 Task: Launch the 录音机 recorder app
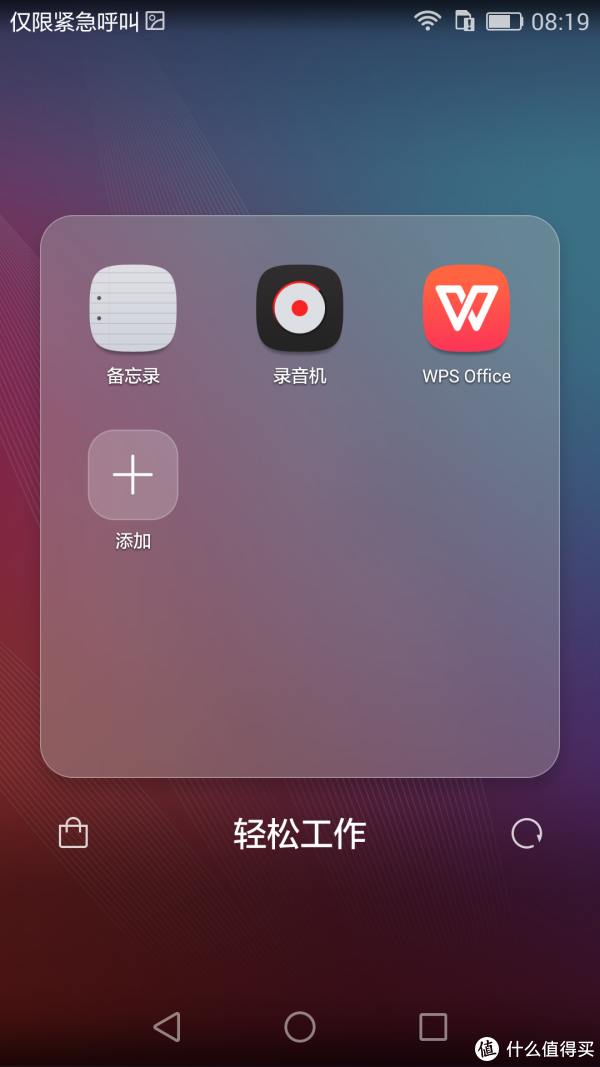[300, 309]
